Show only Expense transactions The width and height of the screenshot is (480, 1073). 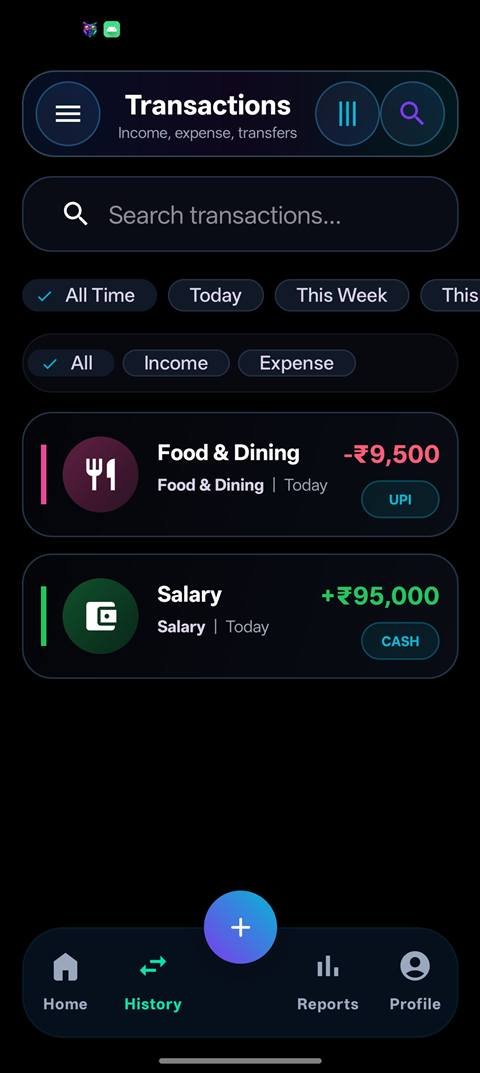tap(296, 363)
